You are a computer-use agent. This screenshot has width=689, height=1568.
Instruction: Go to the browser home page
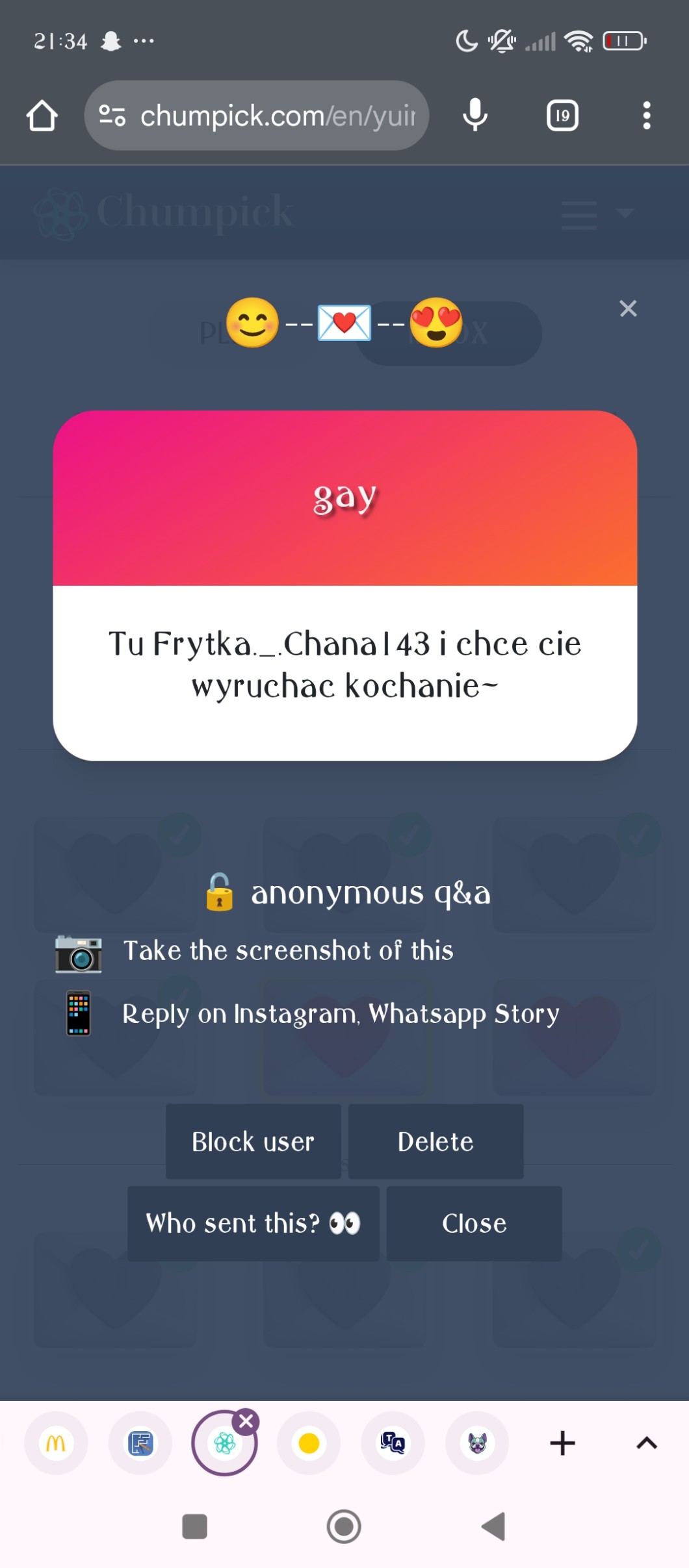pyautogui.click(x=42, y=116)
